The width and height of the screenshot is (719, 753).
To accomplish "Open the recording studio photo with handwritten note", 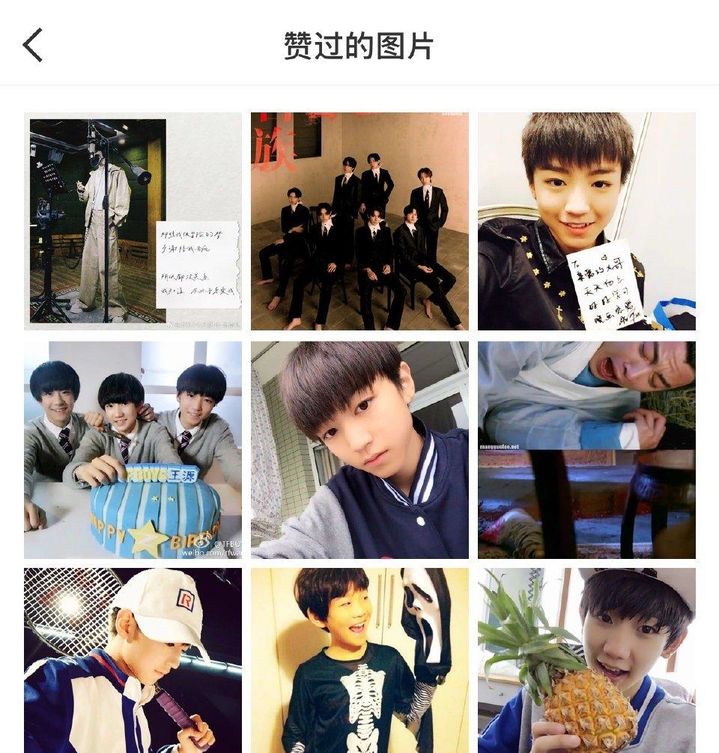I will [x=133, y=221].
